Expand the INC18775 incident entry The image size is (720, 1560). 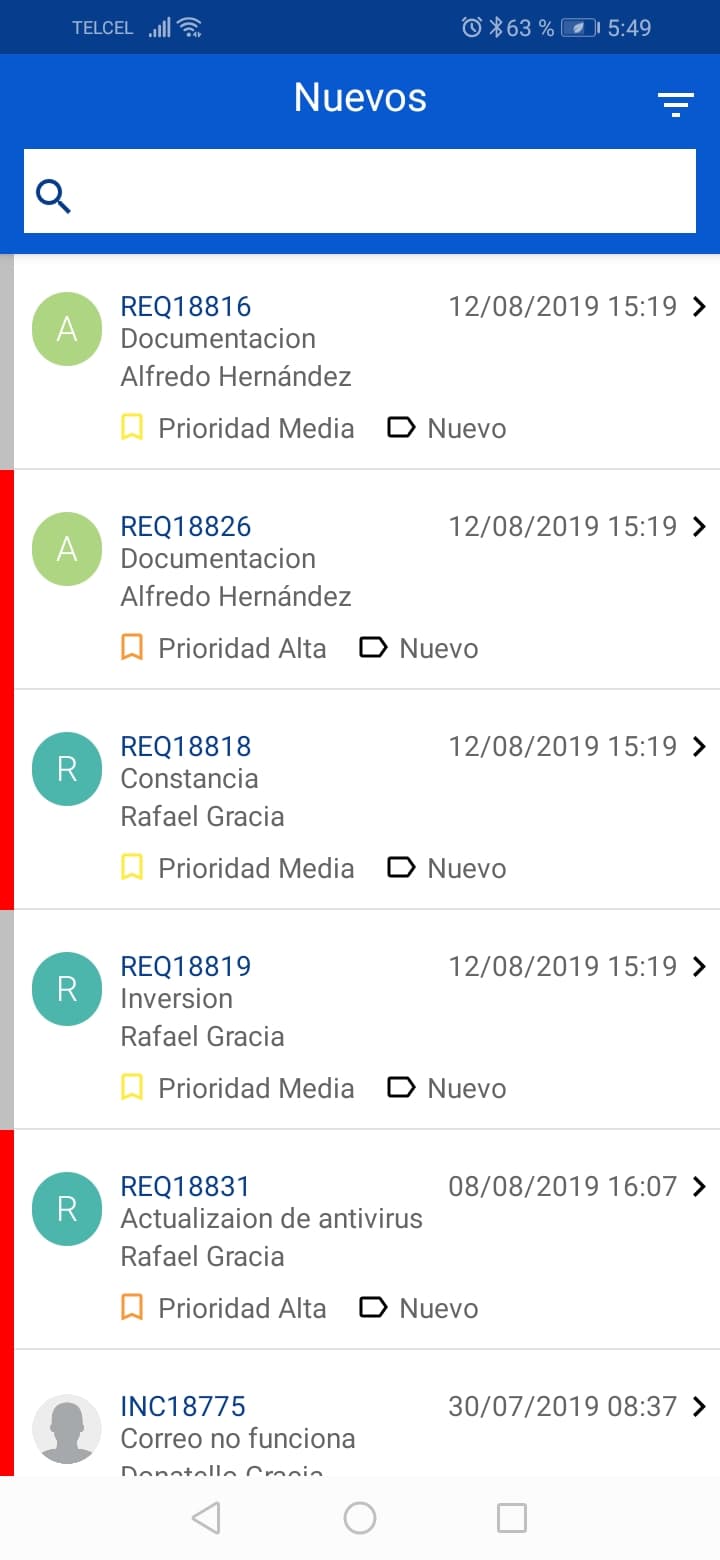click(x=698, y=1406)
